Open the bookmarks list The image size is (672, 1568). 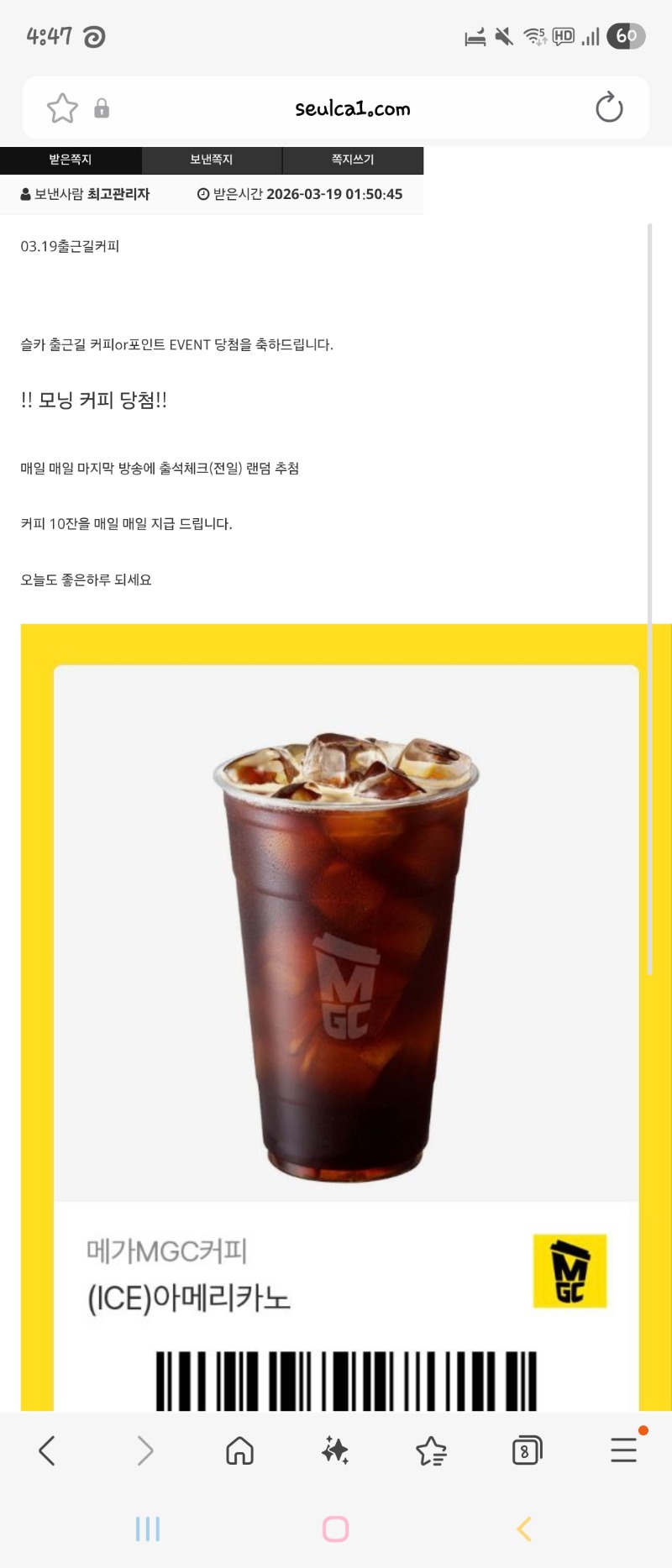(432, 1450)
